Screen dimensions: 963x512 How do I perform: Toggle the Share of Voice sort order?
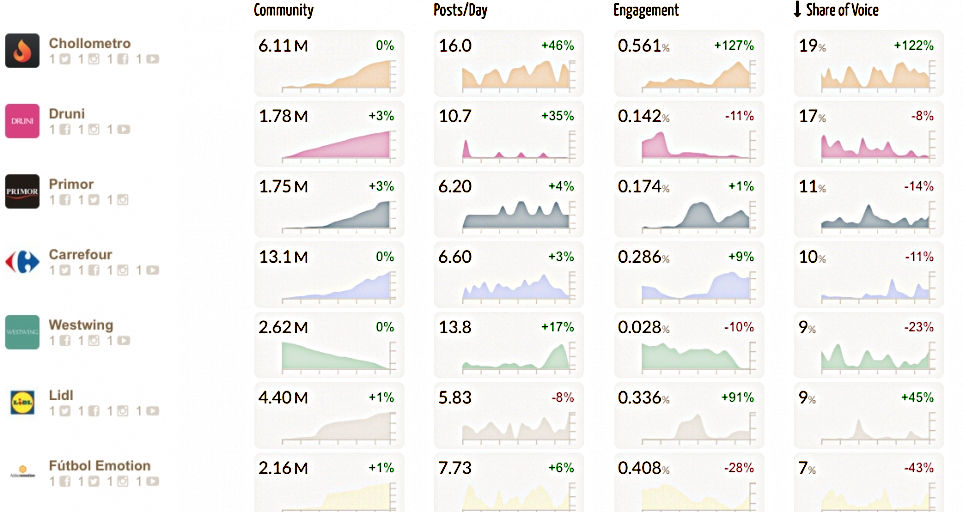(835, 10)
